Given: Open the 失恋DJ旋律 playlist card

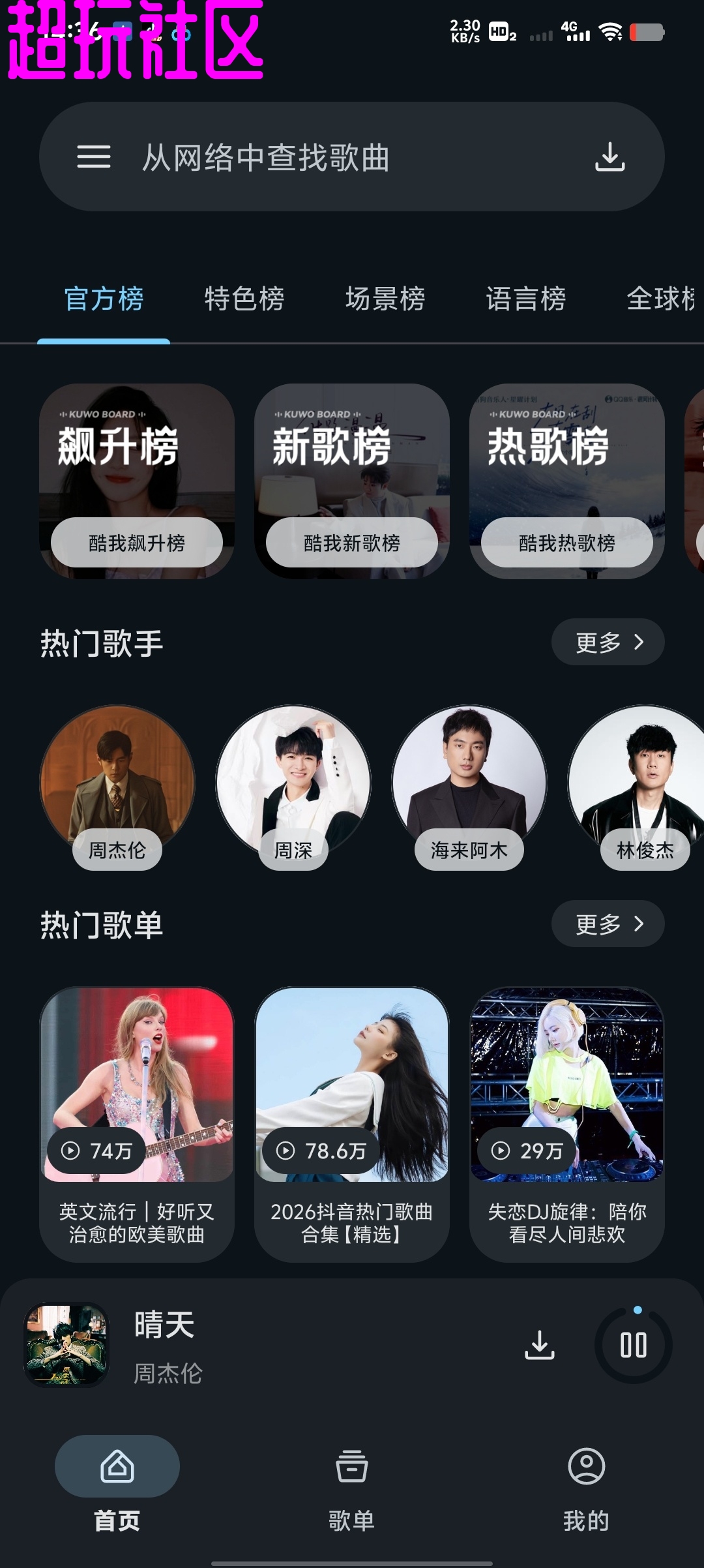Looking at the screenshot, I should 567,1122.
